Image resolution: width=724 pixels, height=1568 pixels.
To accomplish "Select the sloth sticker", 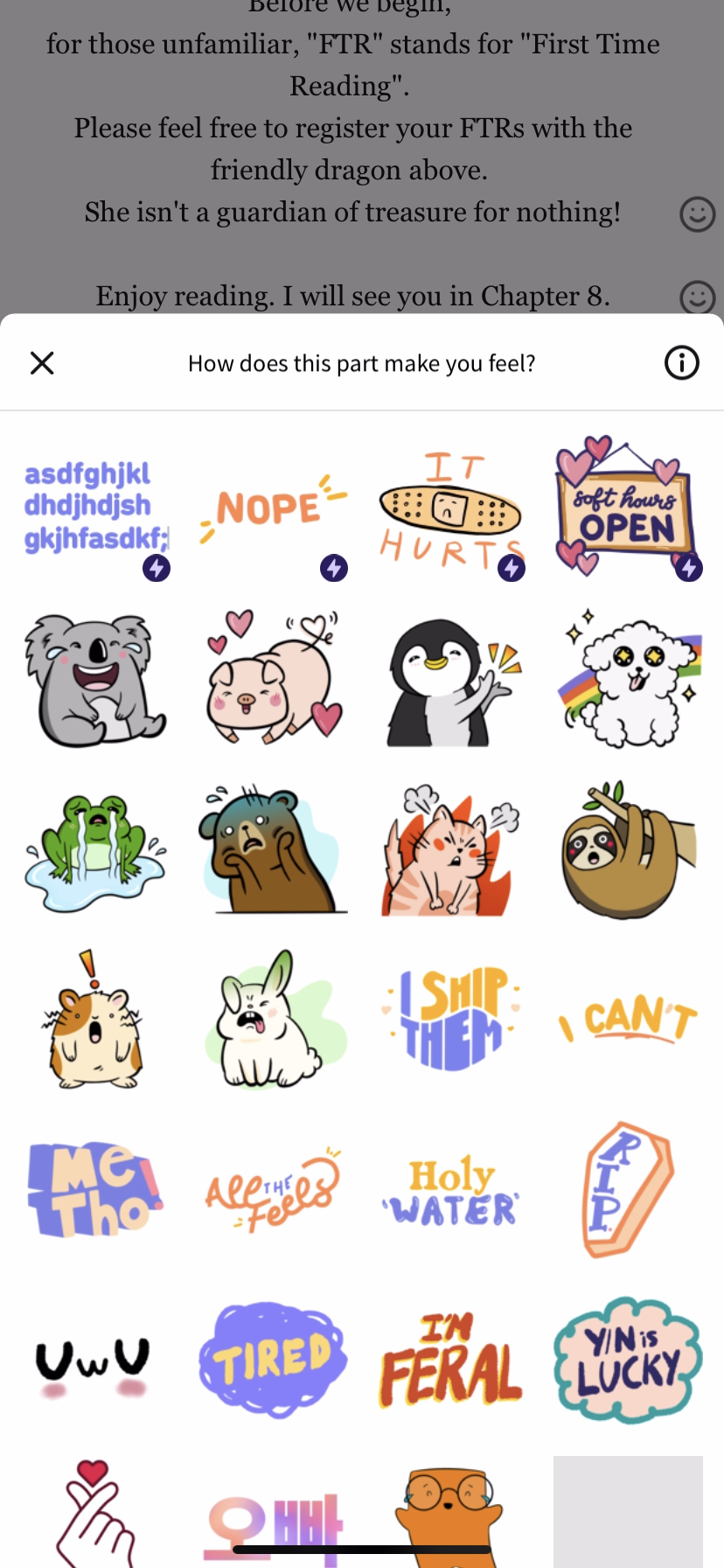I will pyautogui.click(x=627, y=850).
